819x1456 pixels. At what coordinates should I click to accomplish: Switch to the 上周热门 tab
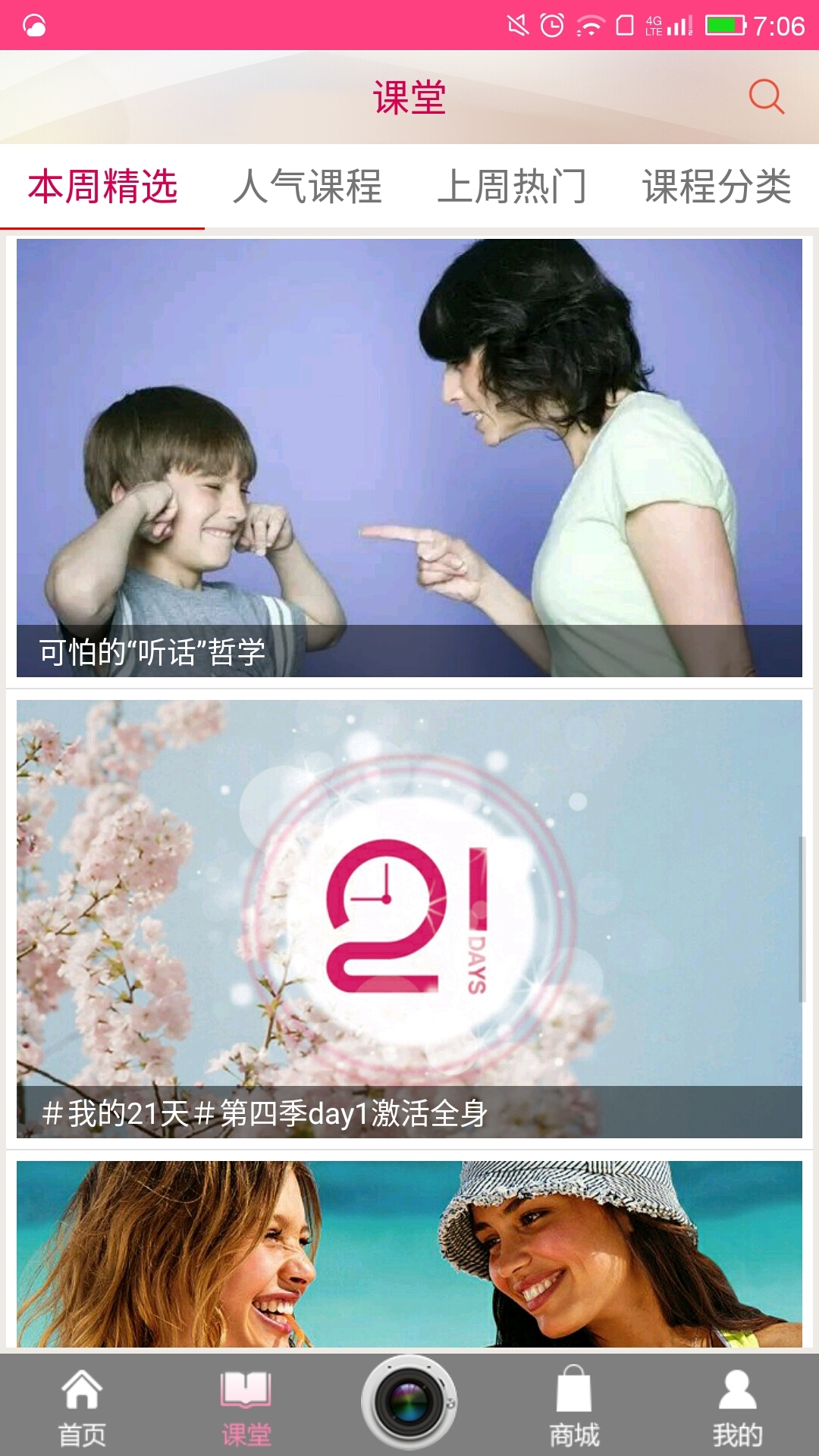click(x=512, y=187)
